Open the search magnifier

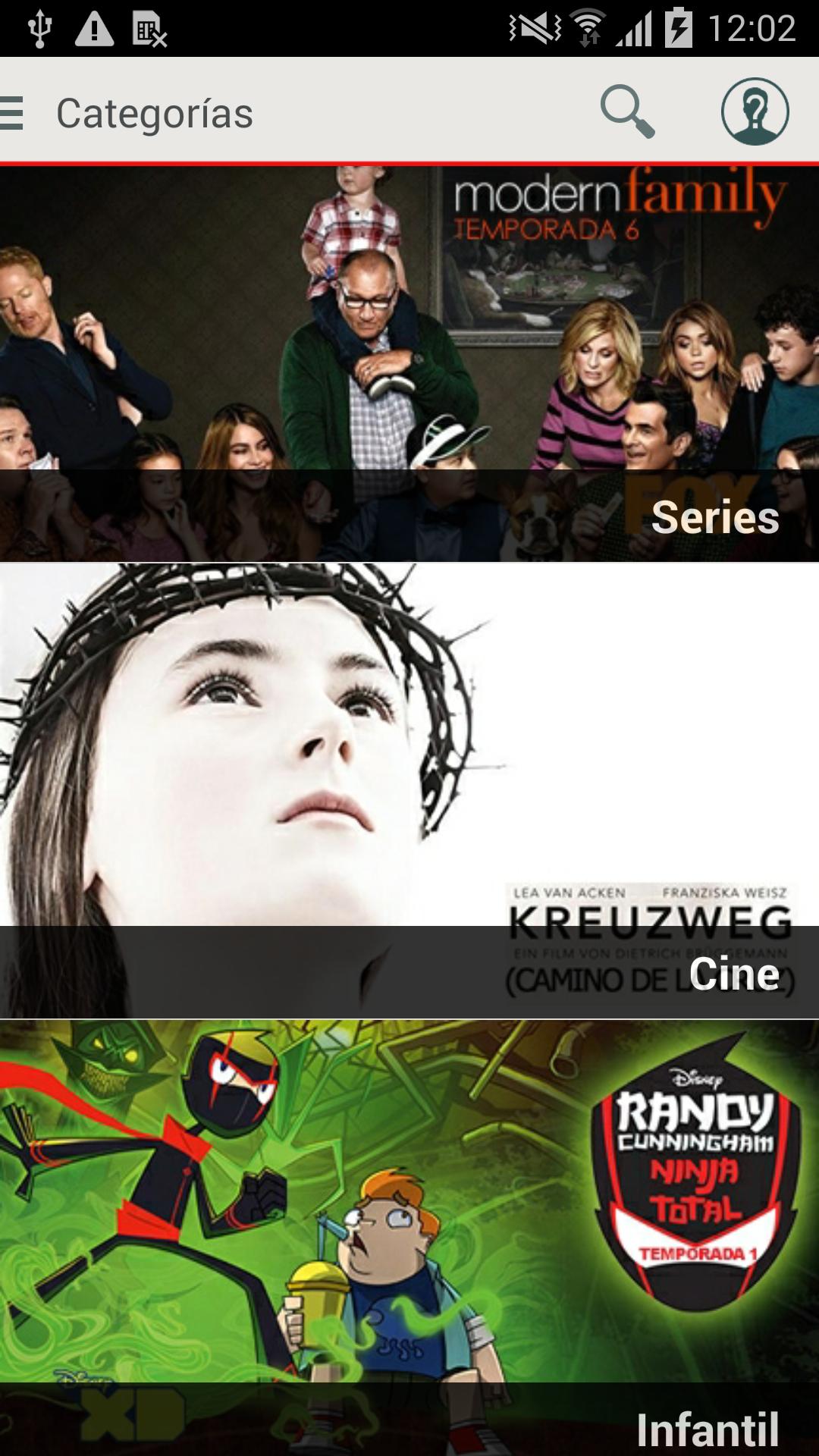click(x=627, y=112)
